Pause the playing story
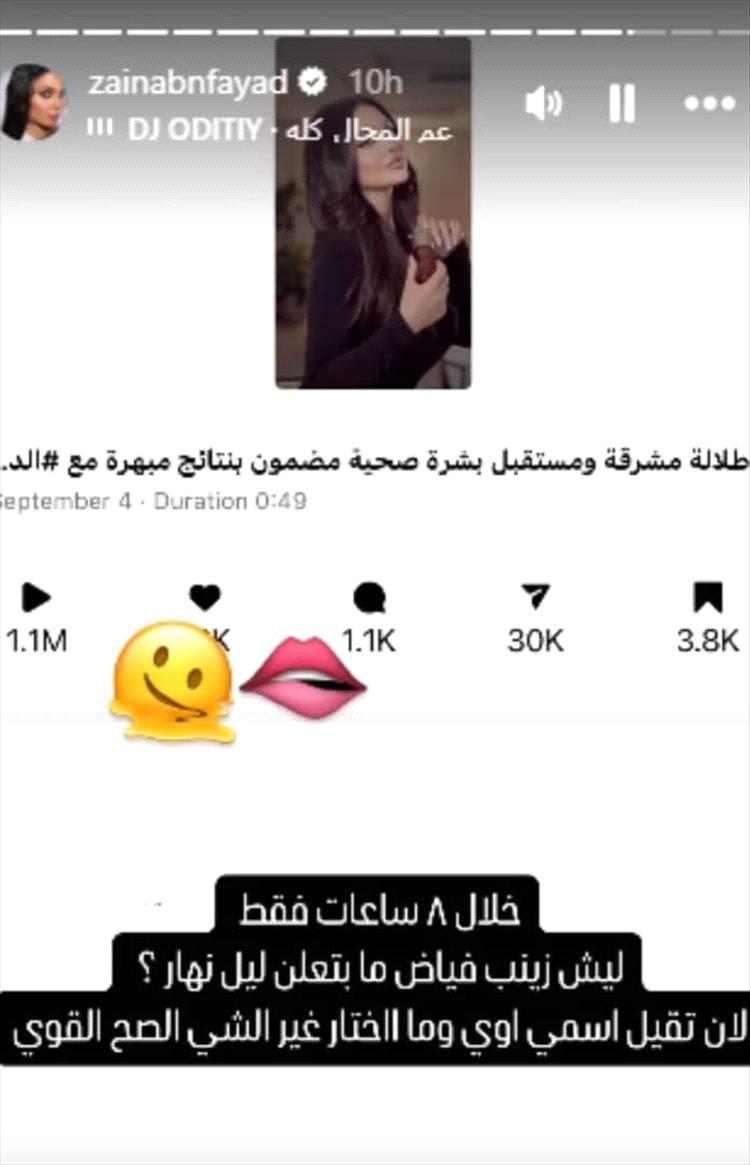The width and height of the screenshot is (750, 1165). (x=622, y=103)
